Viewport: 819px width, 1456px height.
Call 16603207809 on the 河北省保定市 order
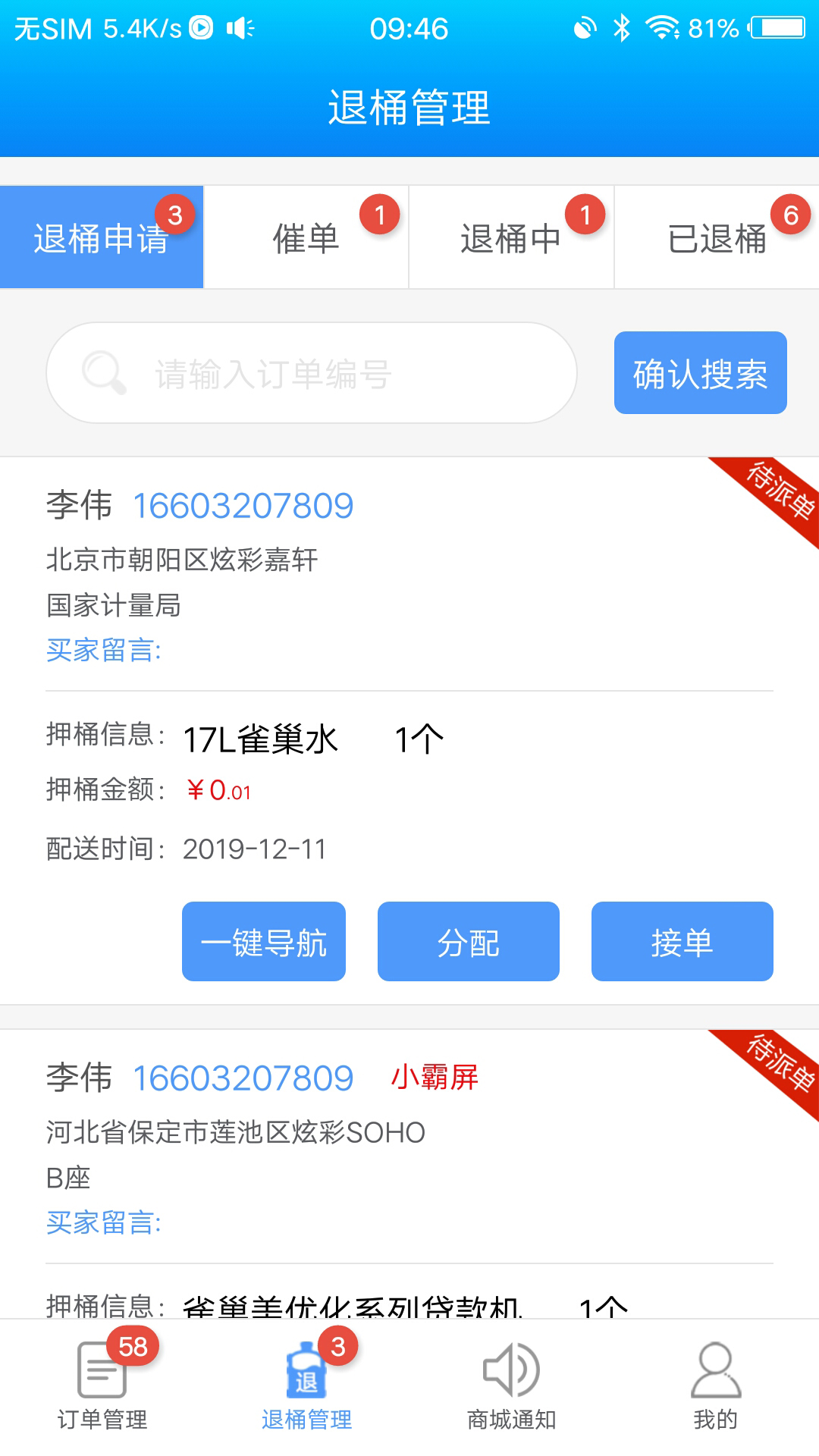click(243, 1078)
